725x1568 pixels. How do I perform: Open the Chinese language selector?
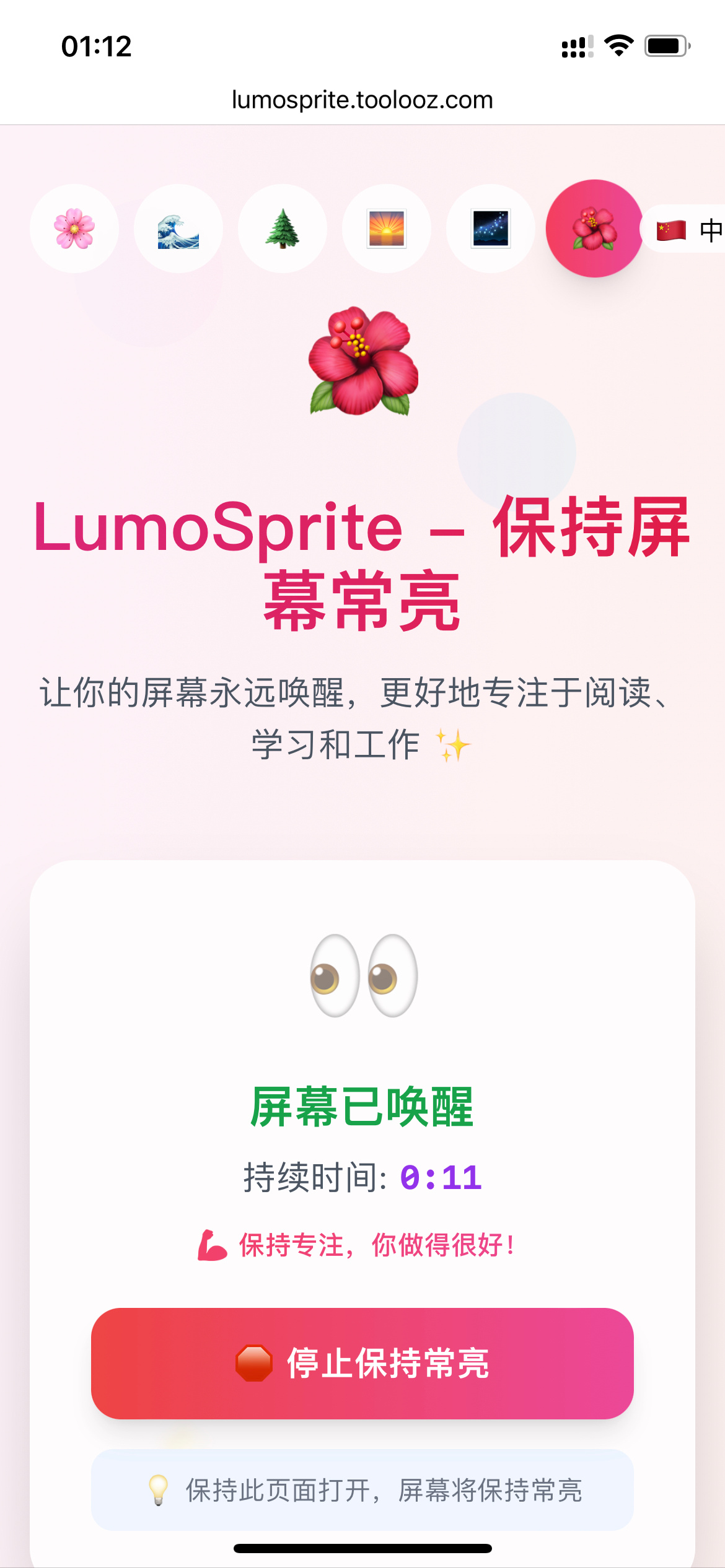688,230
